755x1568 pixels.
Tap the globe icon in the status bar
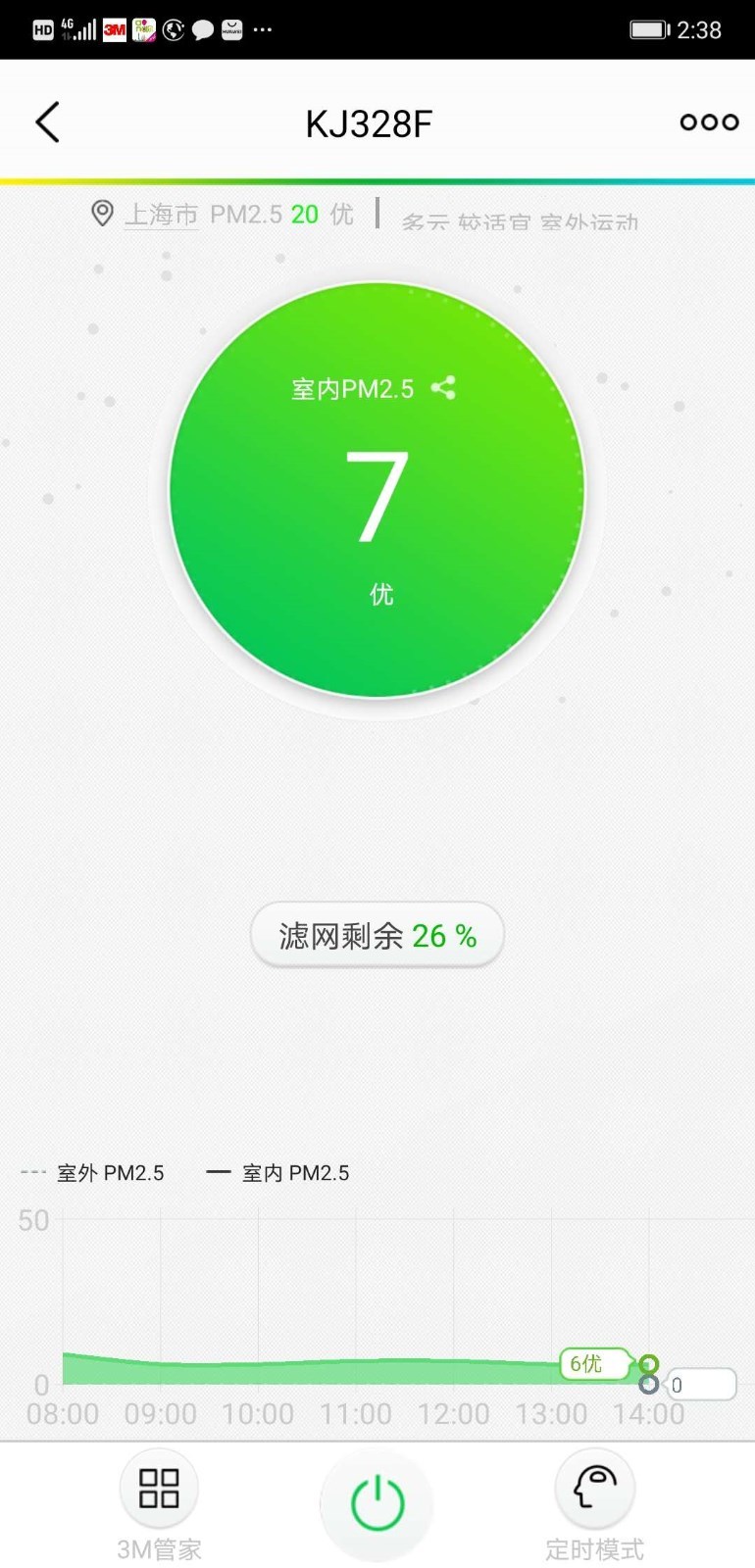pyautogui.click(x=173, y=30)
